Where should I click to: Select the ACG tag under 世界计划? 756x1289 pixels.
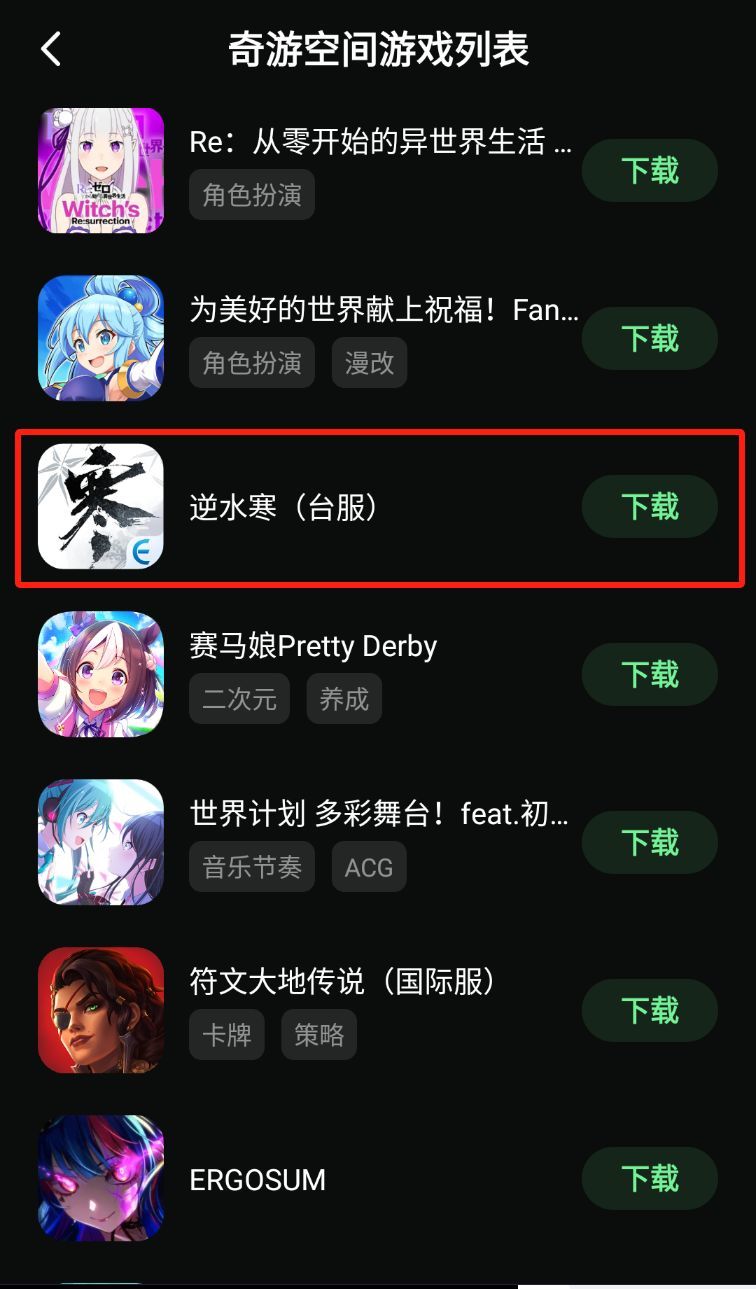369,866
